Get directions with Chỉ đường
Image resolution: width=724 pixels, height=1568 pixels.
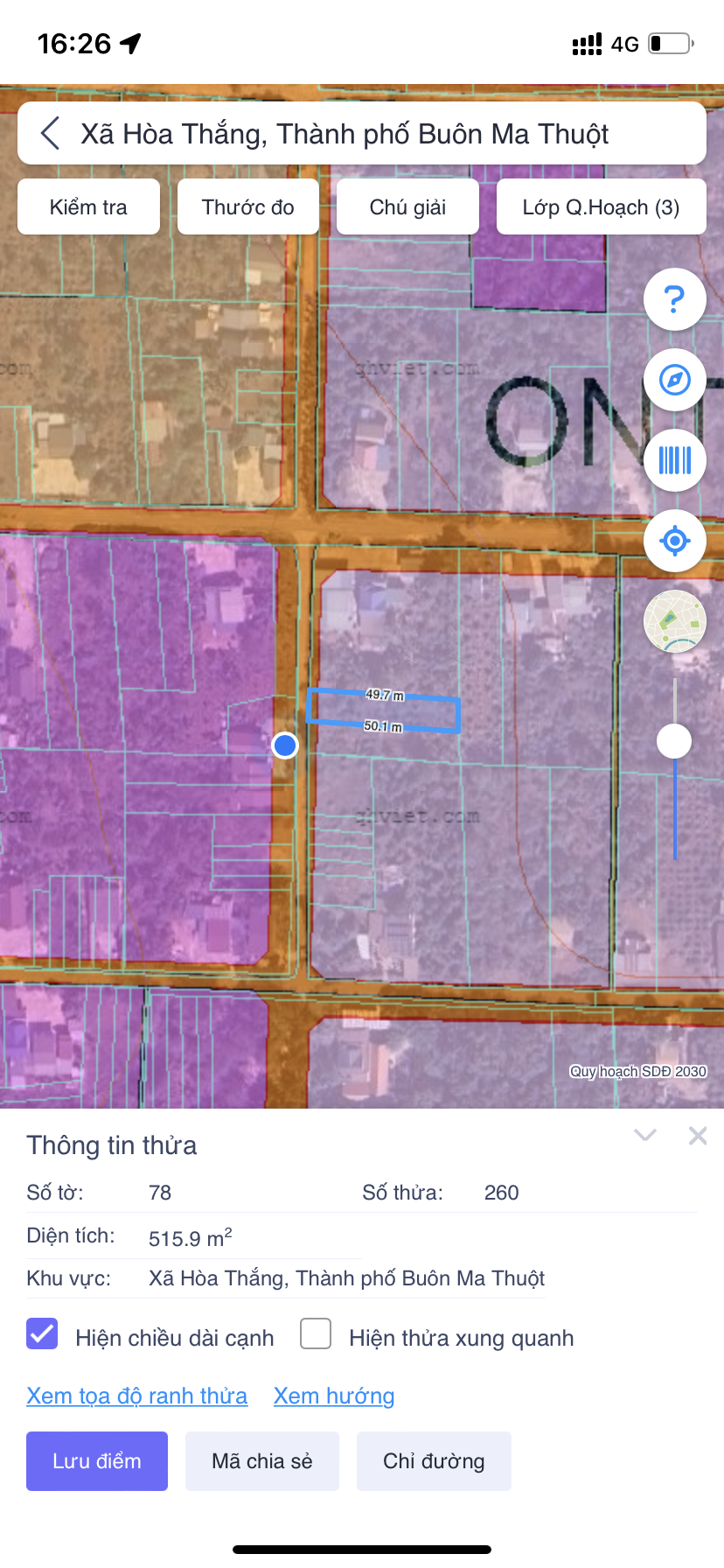[434, 1461]
